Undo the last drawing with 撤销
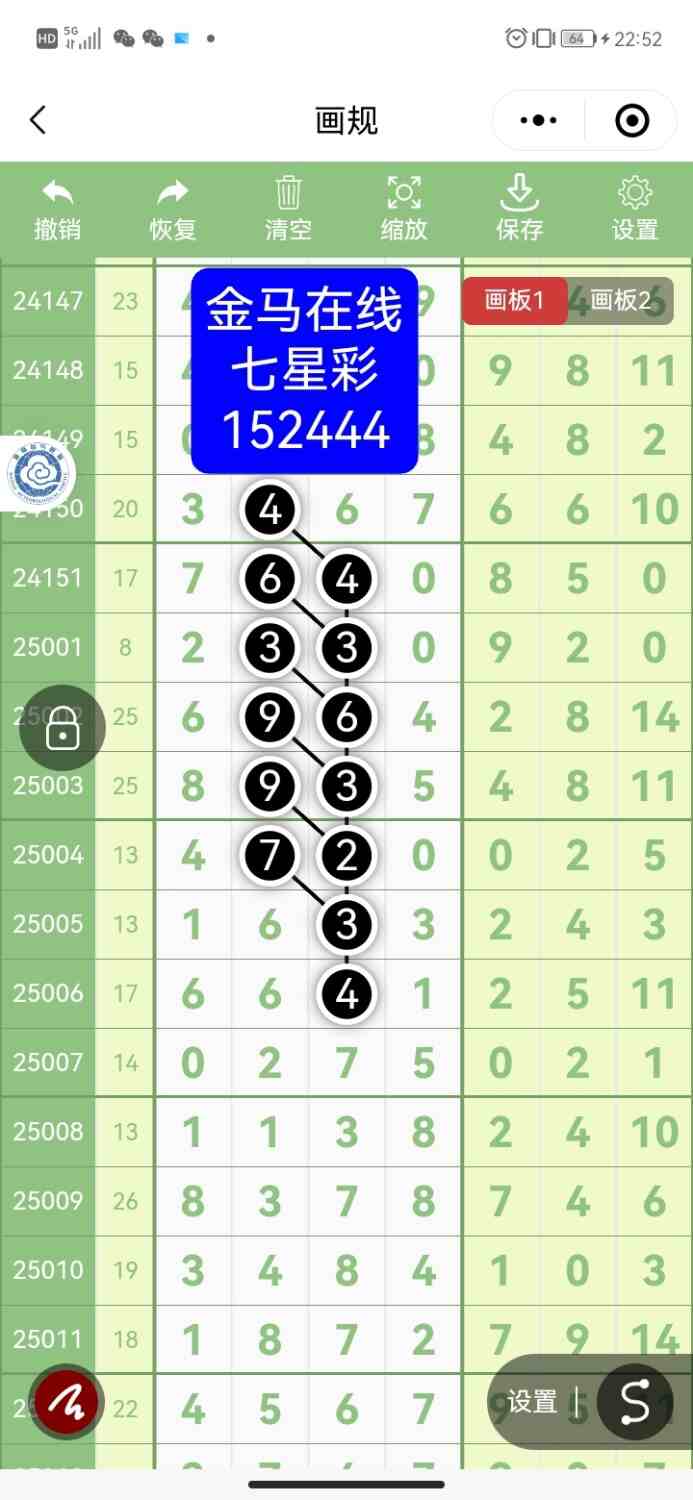The height and width of the screenshot is (1500, 693). point(57,210)
